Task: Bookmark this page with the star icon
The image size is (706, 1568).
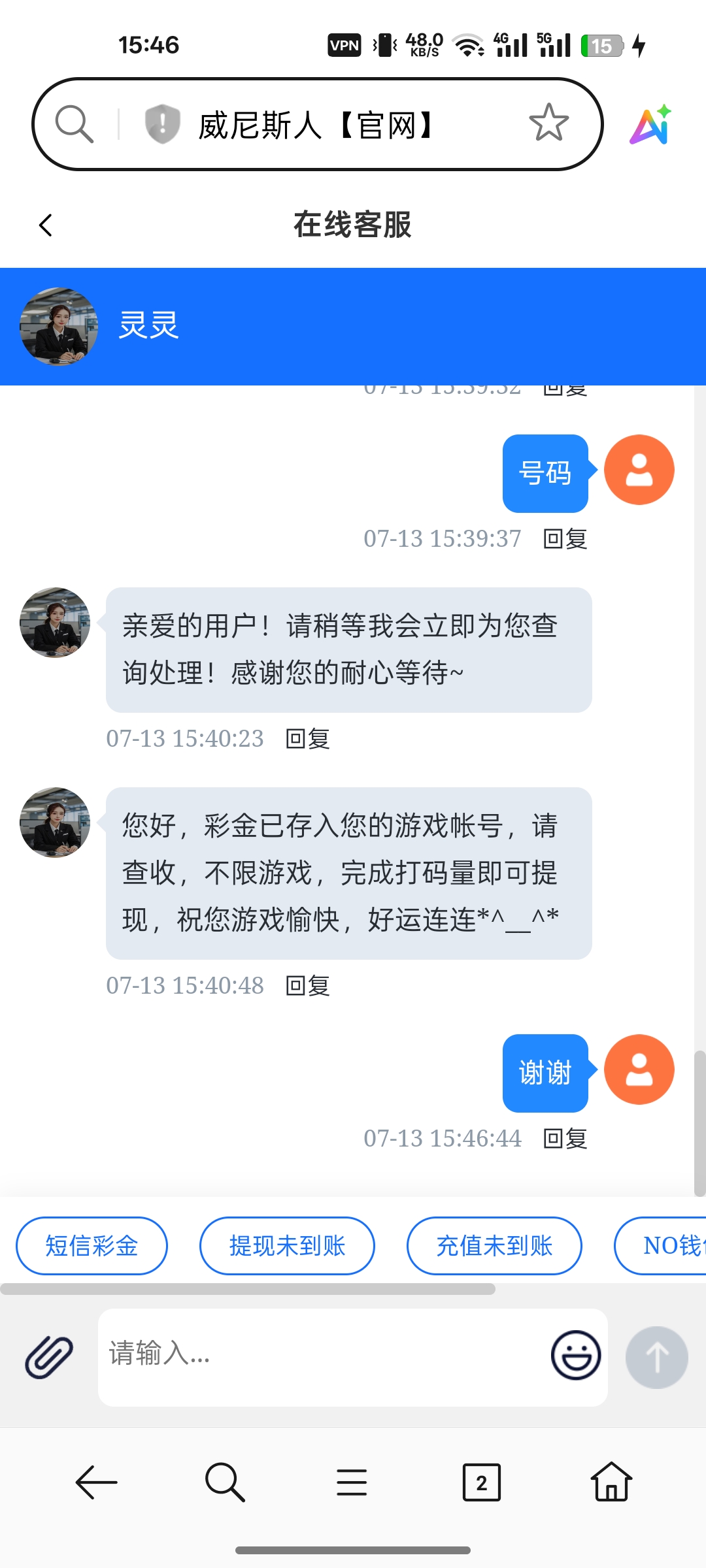Action: (x=548, y=123)
